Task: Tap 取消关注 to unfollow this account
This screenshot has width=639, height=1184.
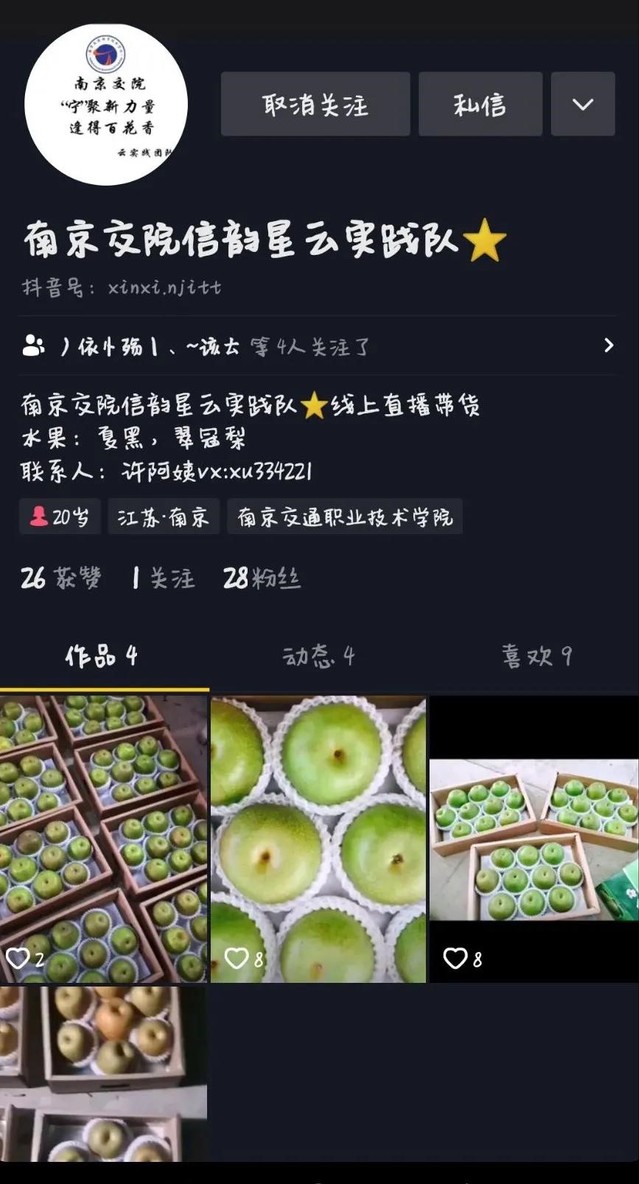Action: point(315,104)
